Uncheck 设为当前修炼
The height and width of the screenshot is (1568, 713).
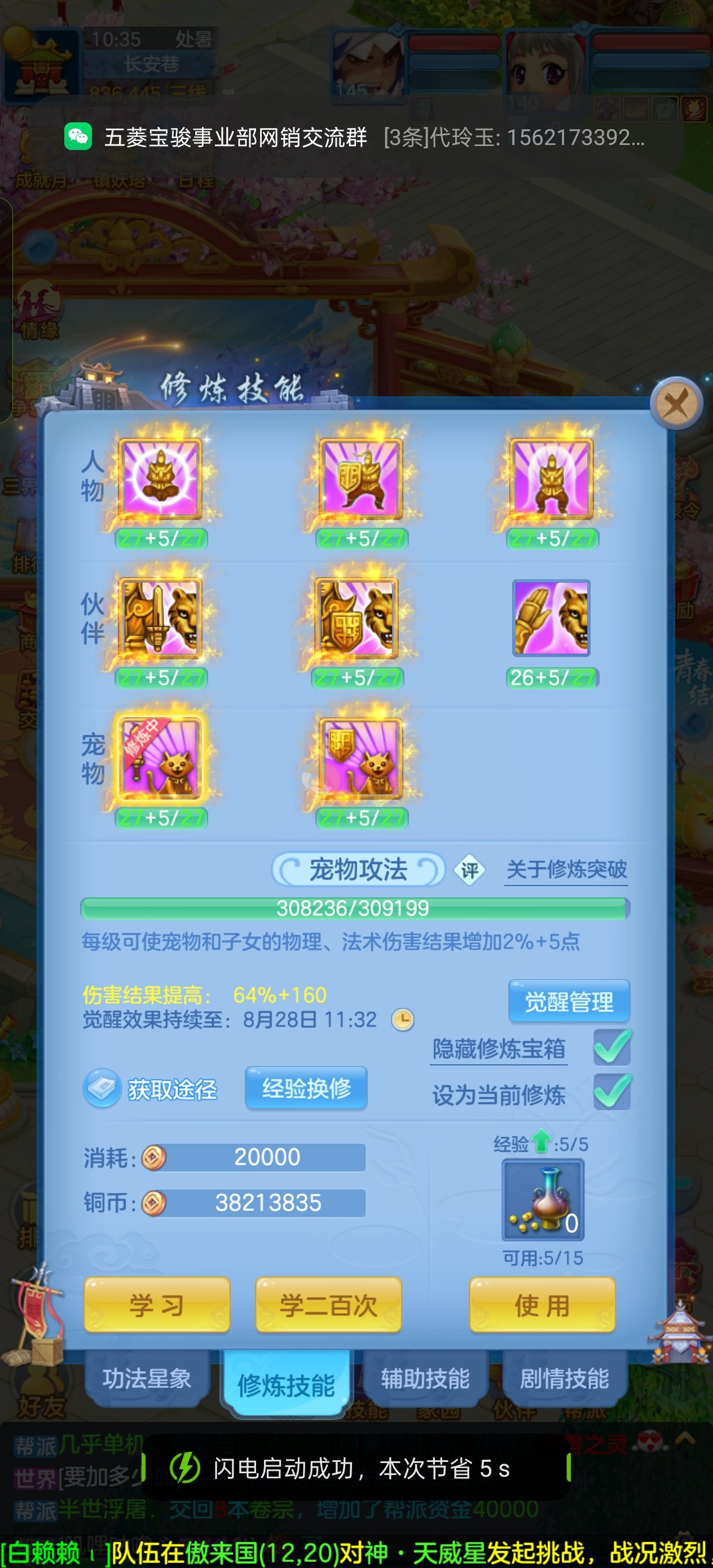pyautogui.click(x=612, y=1091)
